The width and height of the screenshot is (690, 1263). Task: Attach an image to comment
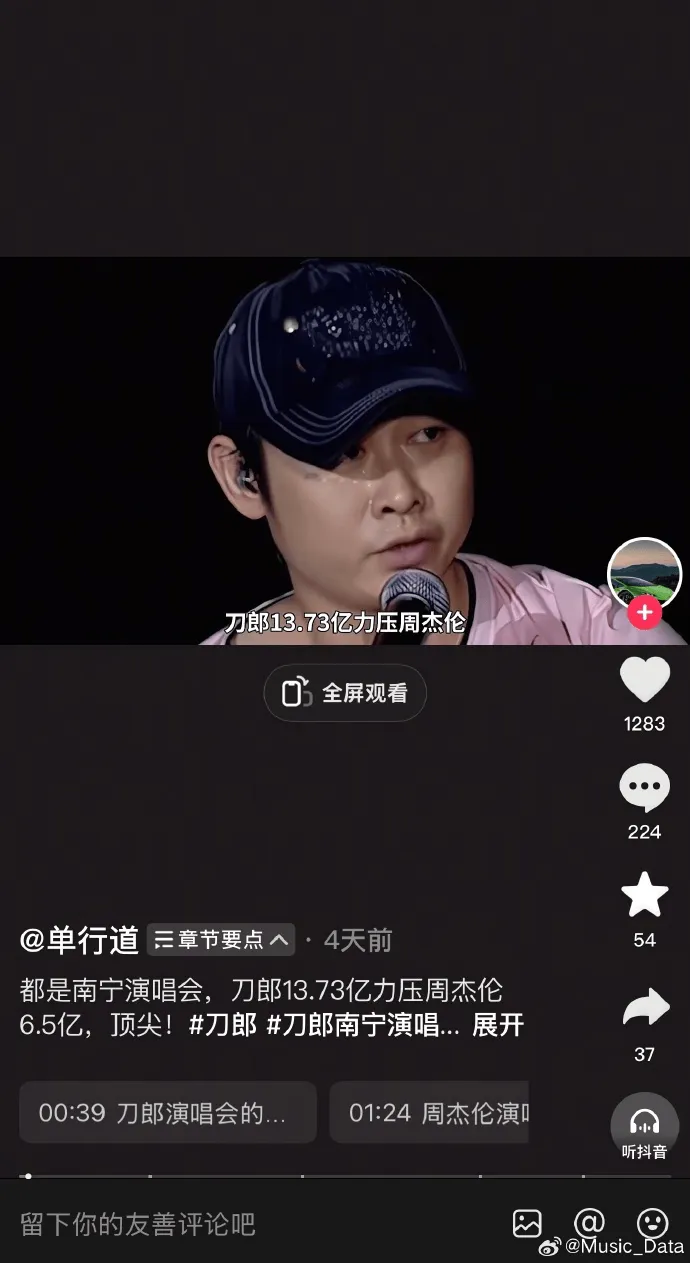pyautogui.click(x=527, y=1223)
